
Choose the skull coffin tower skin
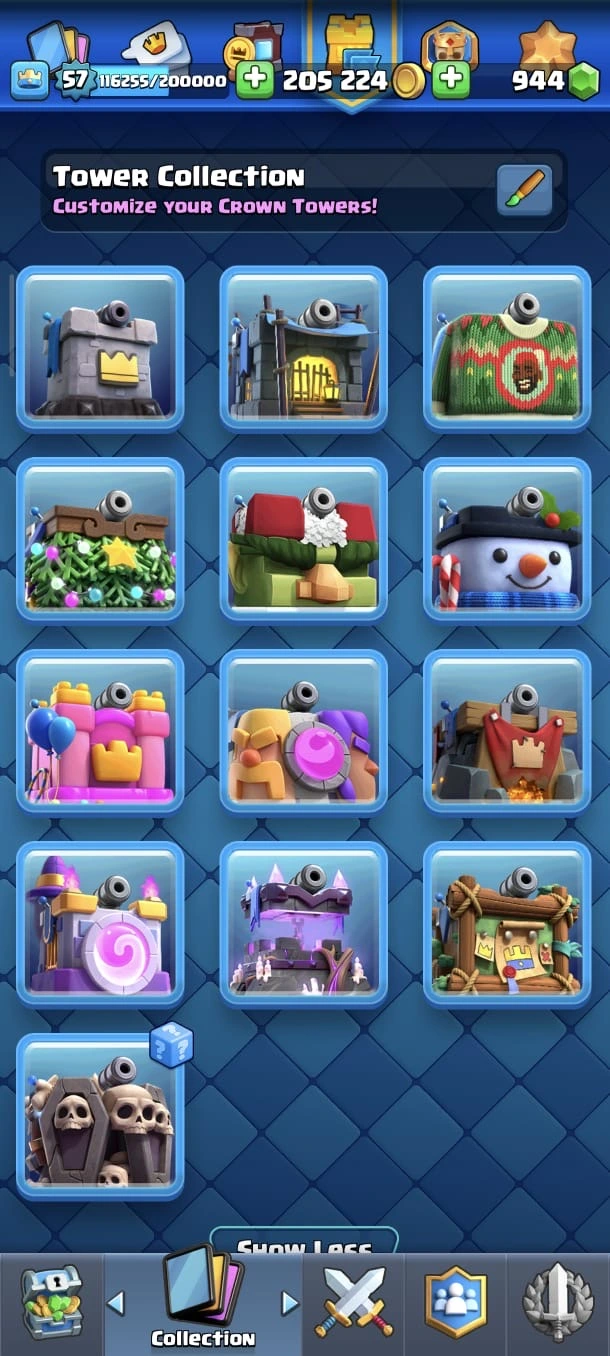(100, 1116)
